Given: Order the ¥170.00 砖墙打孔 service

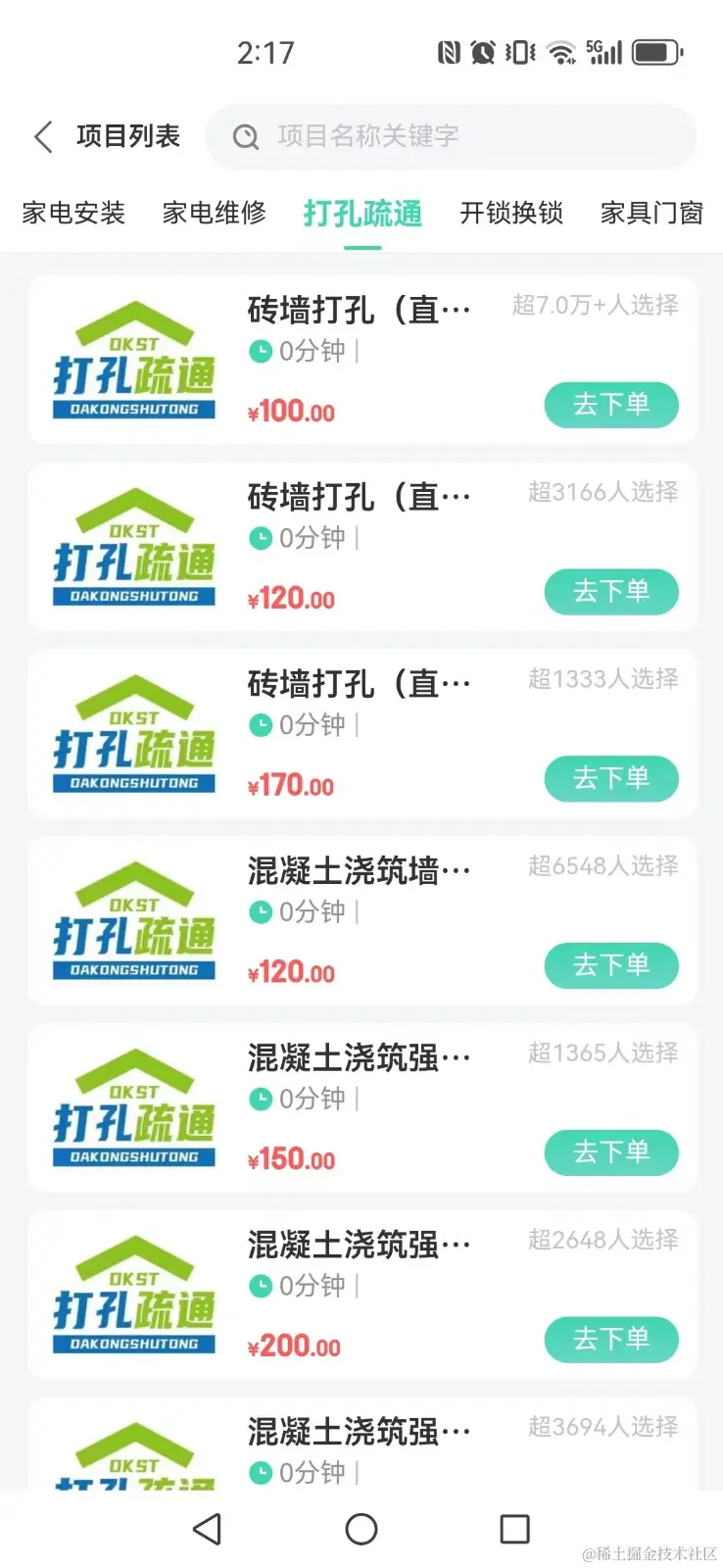Looking at the screenshot, I should click(x=610, y=779).
